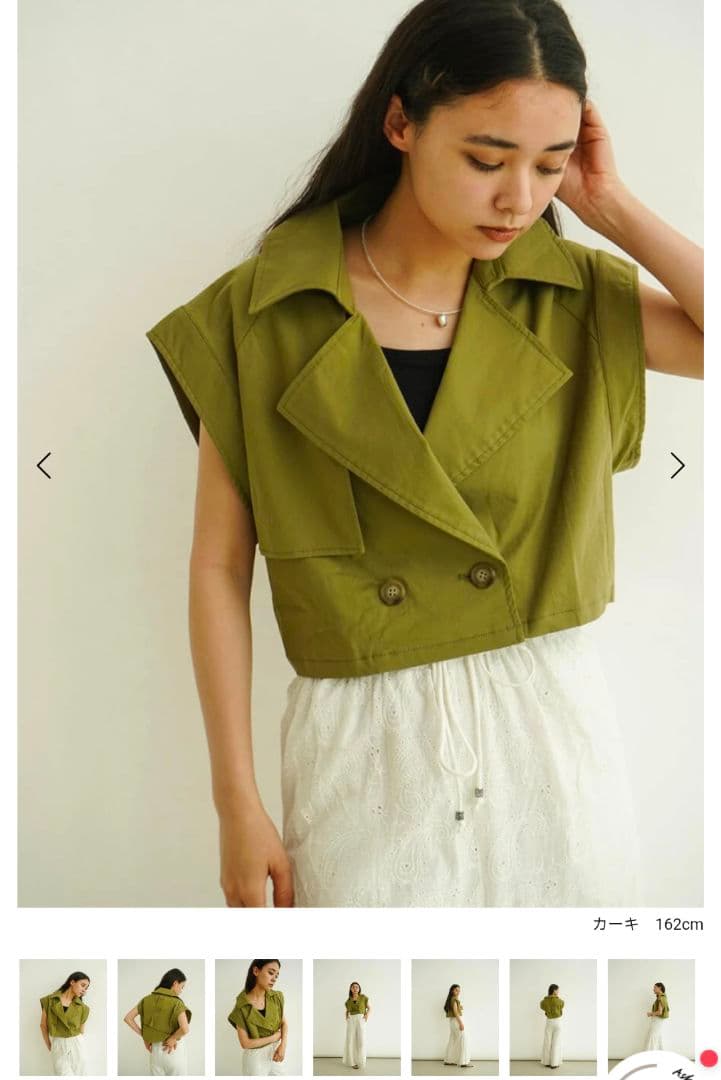This screenshot has width=721, height=1080.
Task: View the back-view close-up thumbnail
Action: click(161, 1017)
